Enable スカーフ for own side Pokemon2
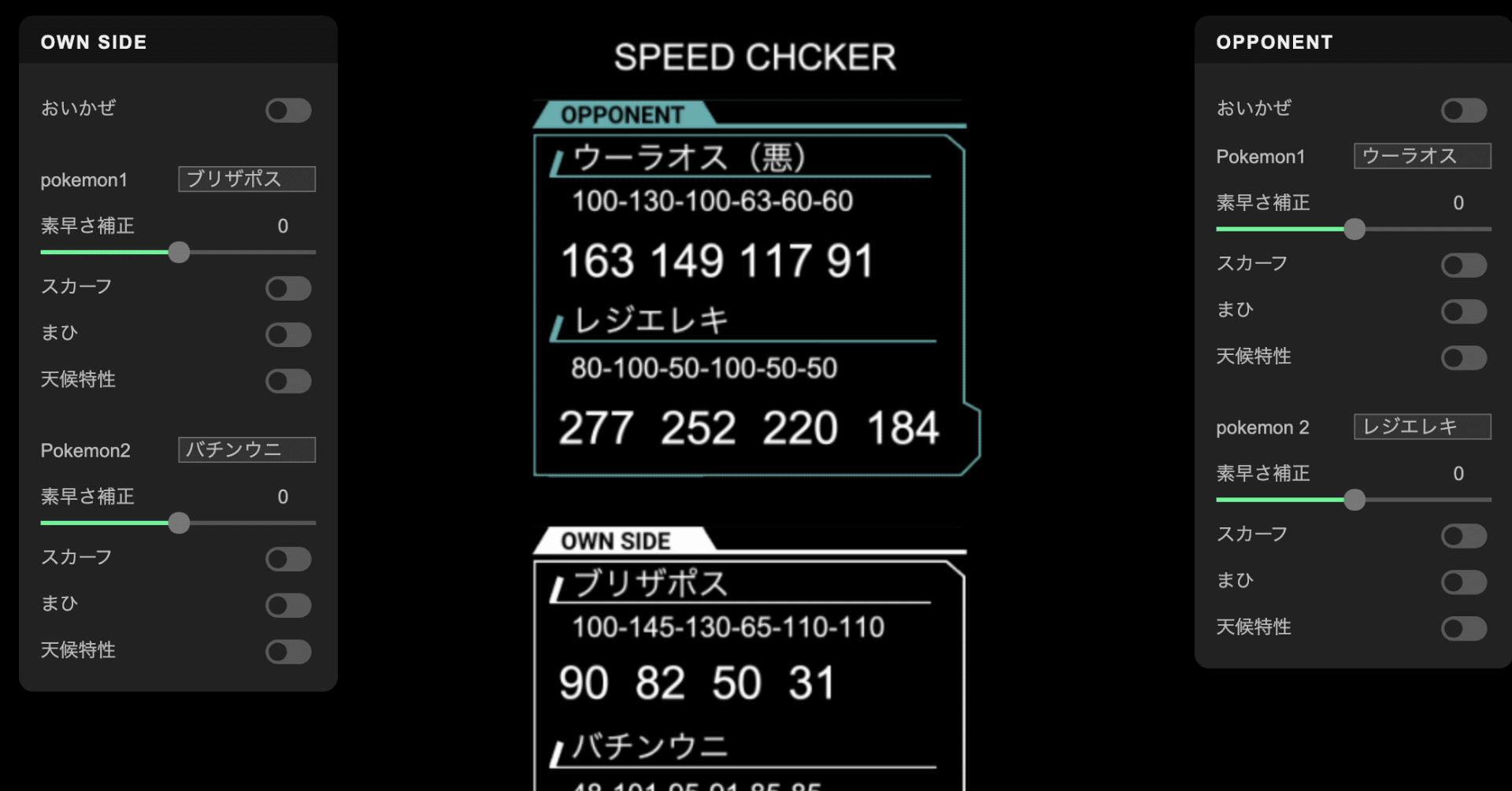The width and height of the screenshot is (1512, 791). coord(288,559)
